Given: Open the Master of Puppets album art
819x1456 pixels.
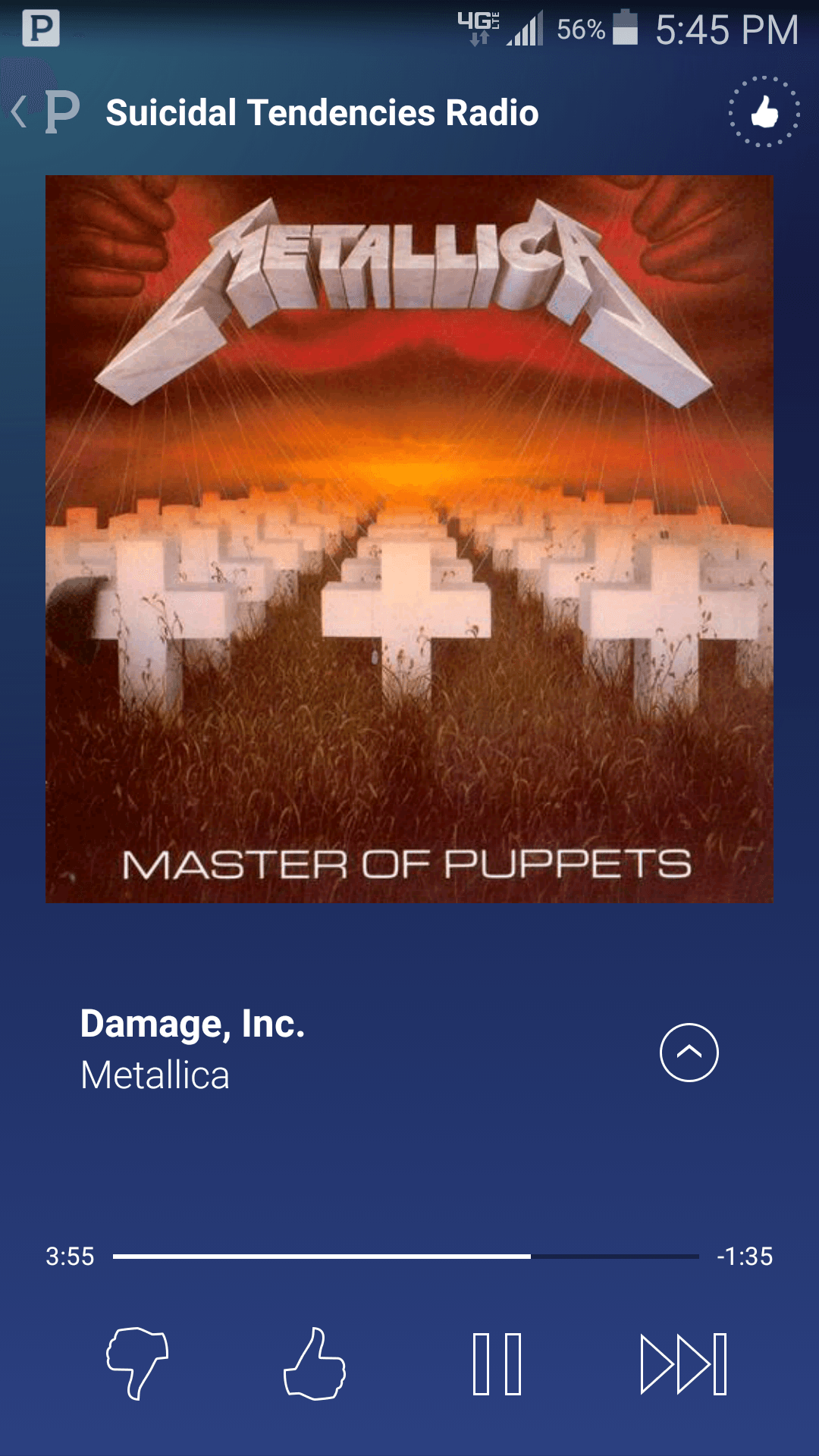Looking at the screenshot, I should (409, 539).
